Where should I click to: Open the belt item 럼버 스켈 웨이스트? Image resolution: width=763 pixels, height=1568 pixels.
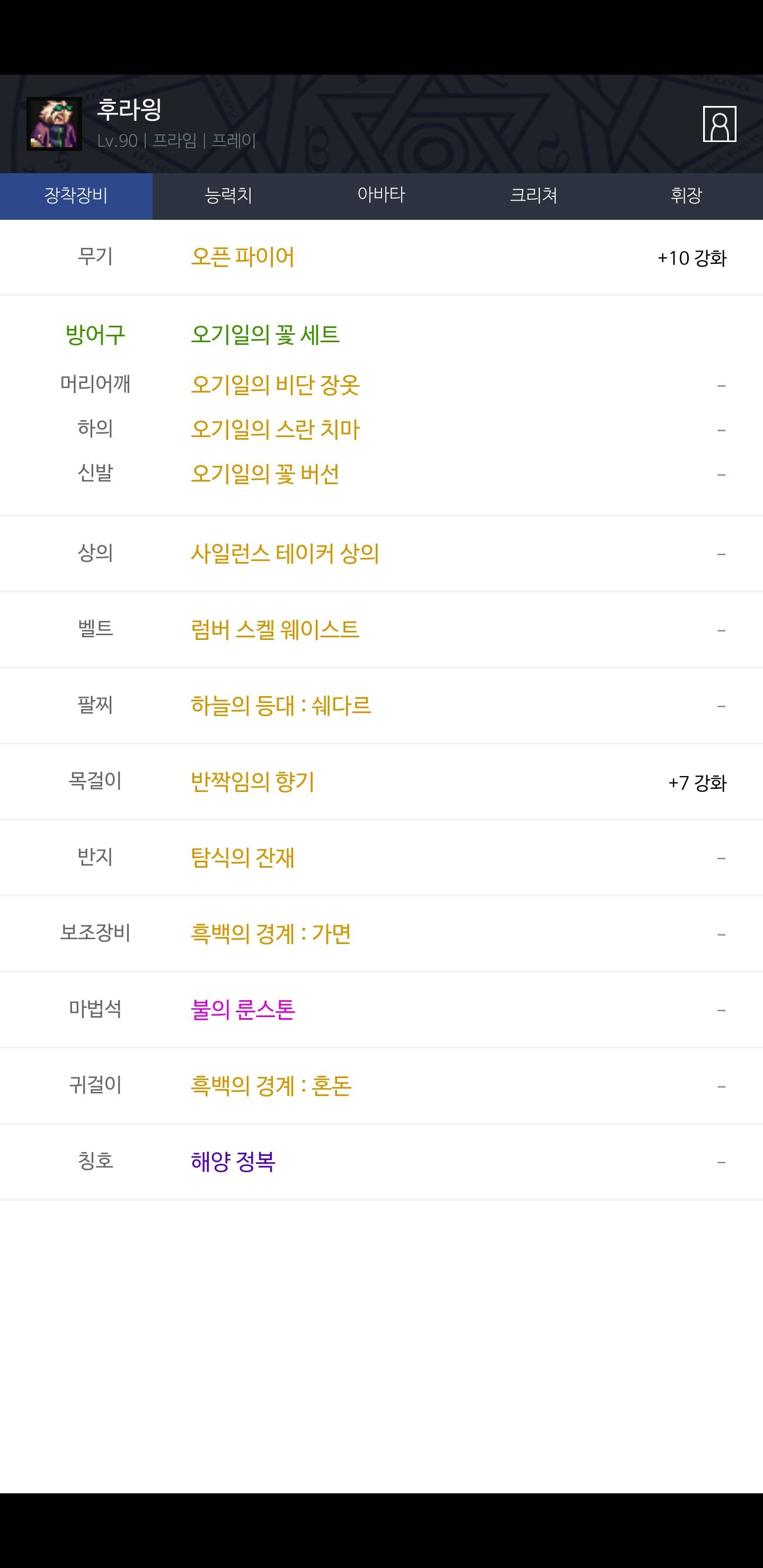(x=274, y=629)
